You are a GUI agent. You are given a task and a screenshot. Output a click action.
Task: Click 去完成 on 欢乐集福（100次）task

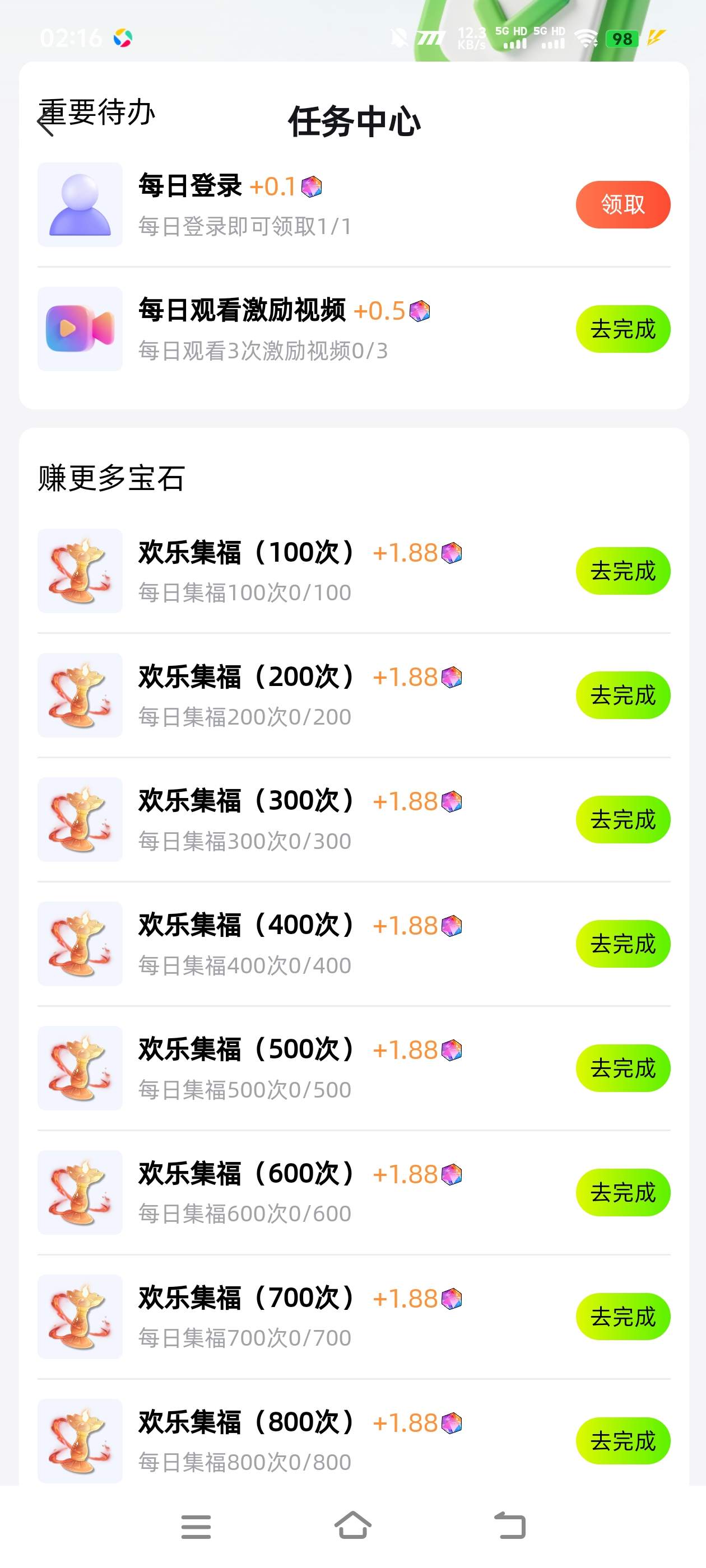(623, 571)
